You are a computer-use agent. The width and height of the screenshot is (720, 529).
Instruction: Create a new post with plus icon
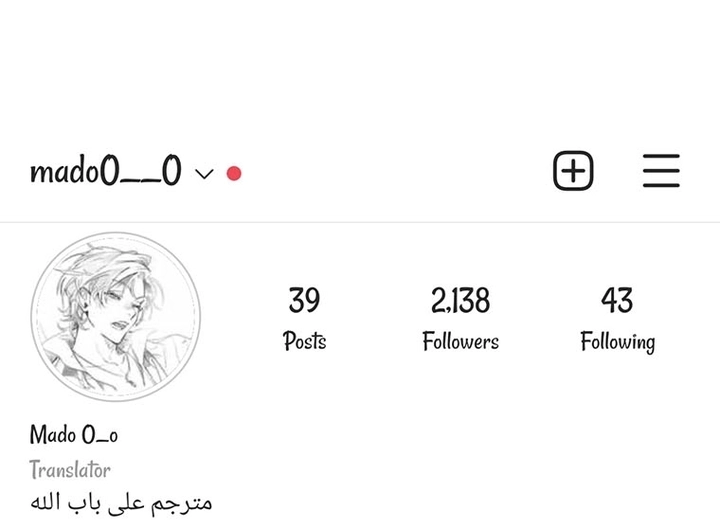(x=573, y=171)
